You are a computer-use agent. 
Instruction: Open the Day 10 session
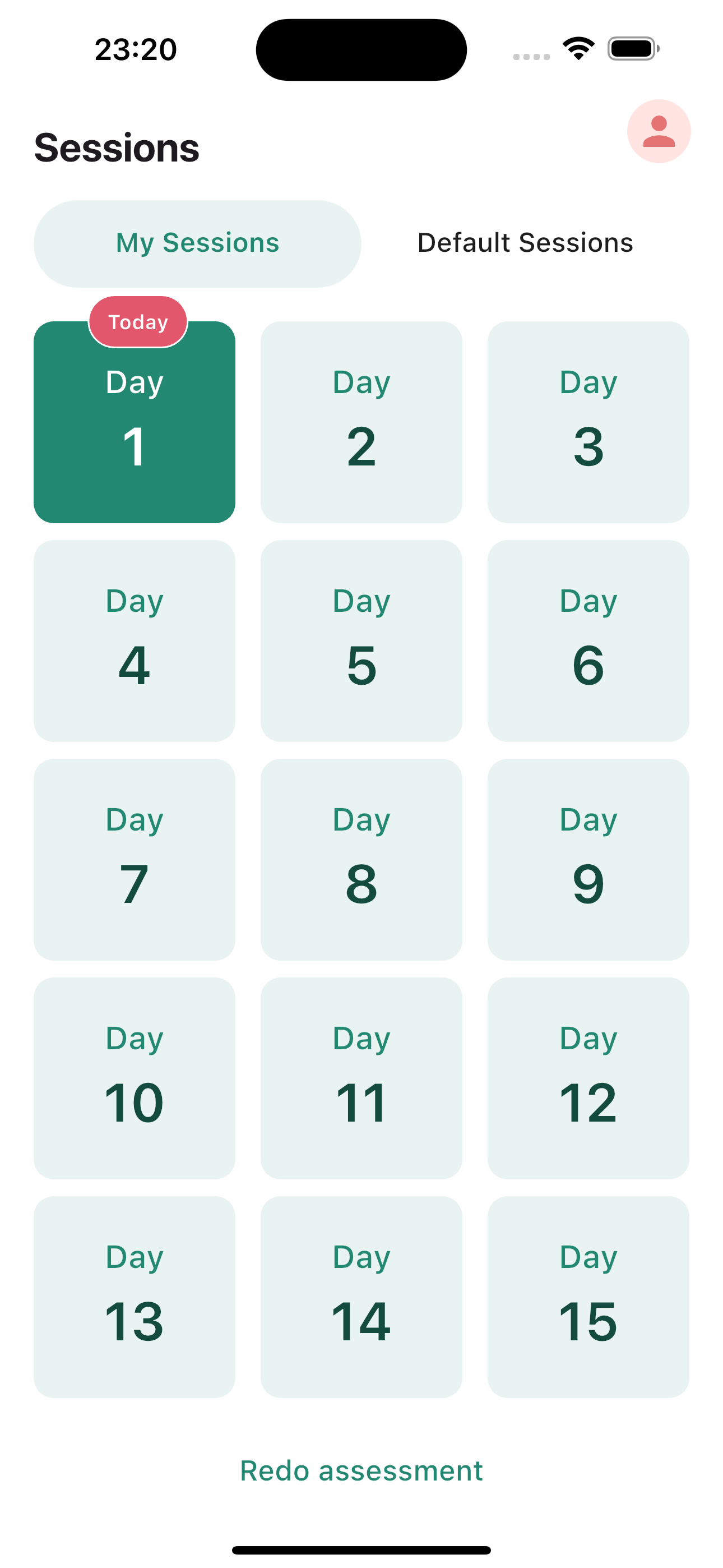tap(135, 1078)
